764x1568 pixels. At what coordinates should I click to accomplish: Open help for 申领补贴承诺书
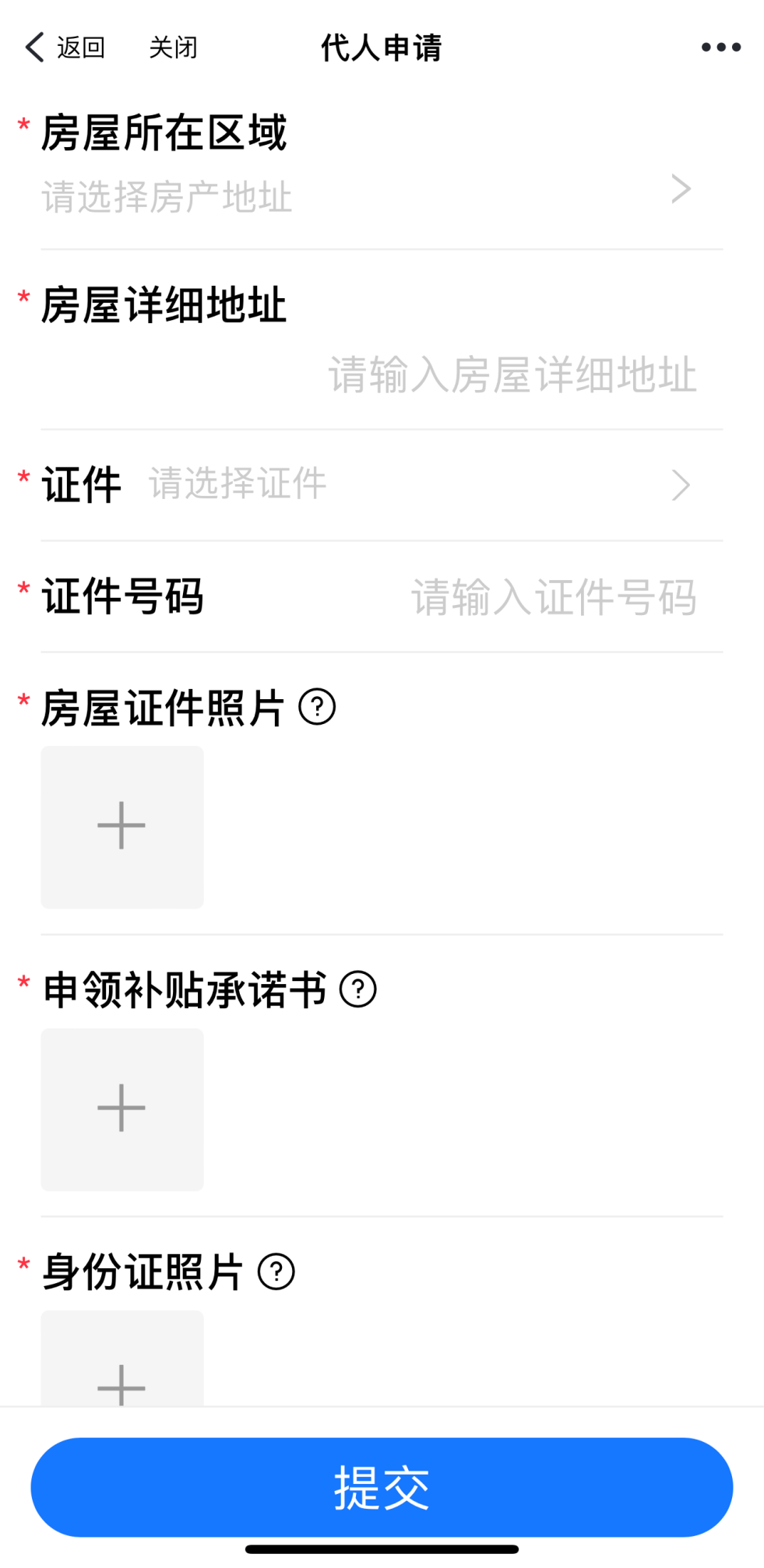click(x=358, y=989)
